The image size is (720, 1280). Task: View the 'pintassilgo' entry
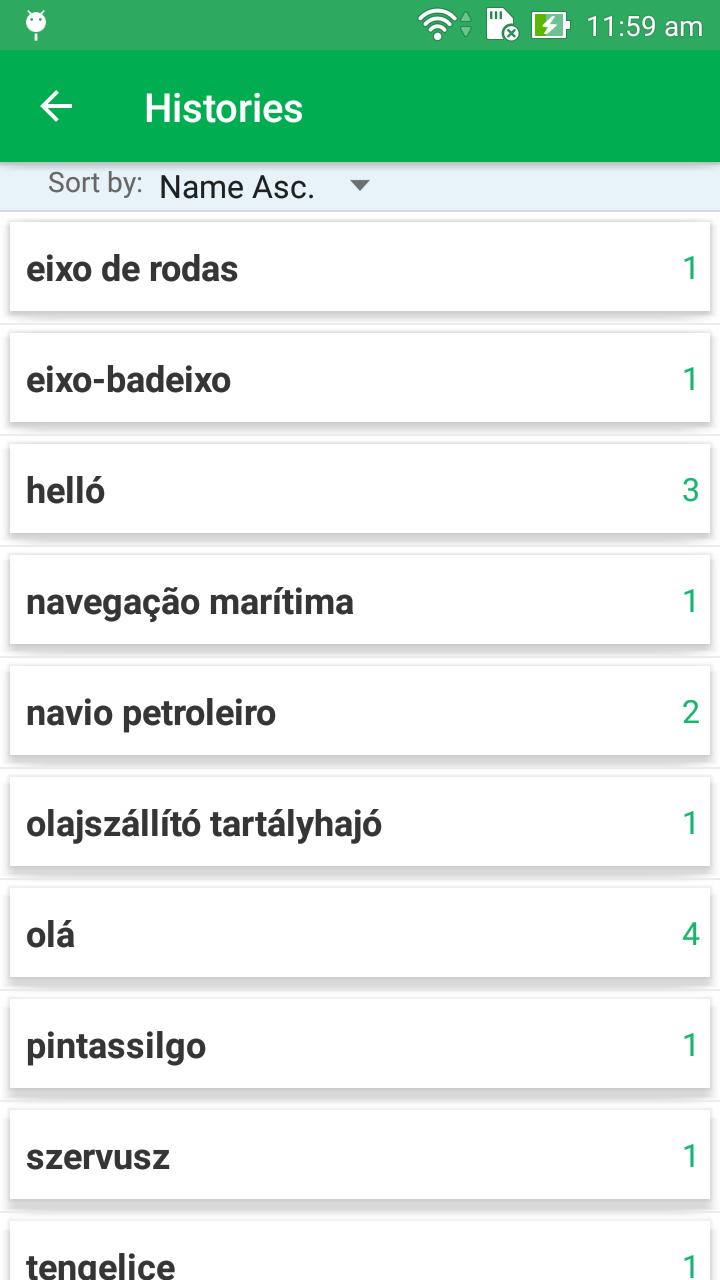click(x=360, y=1044)
